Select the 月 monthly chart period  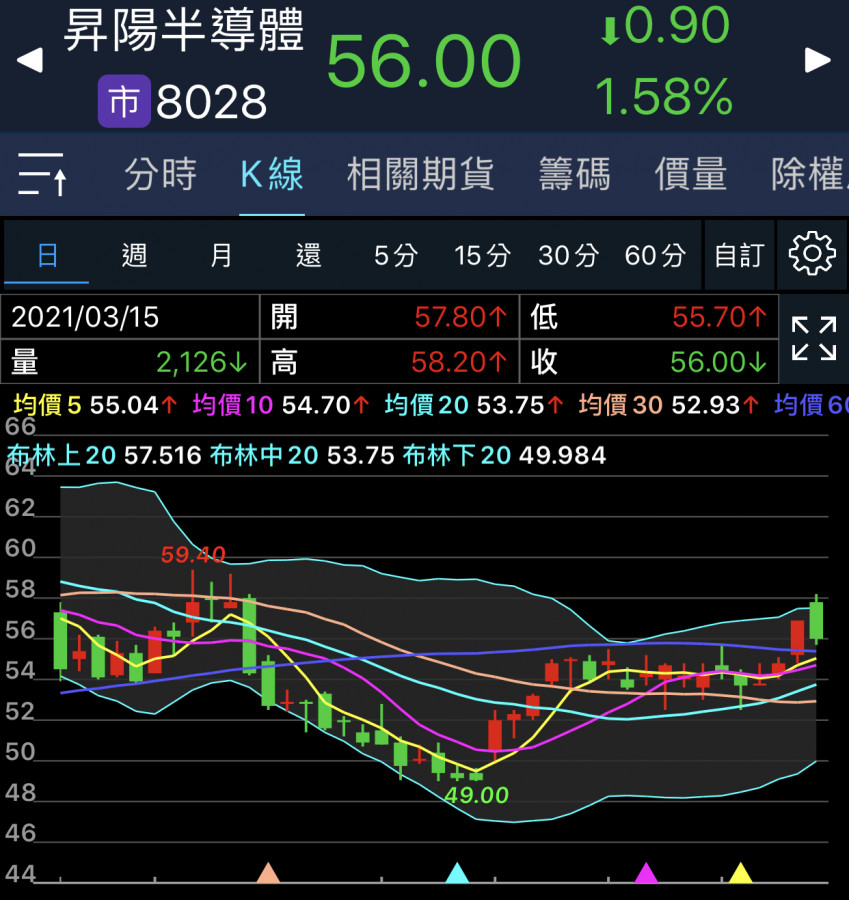(x=221, y=256)
